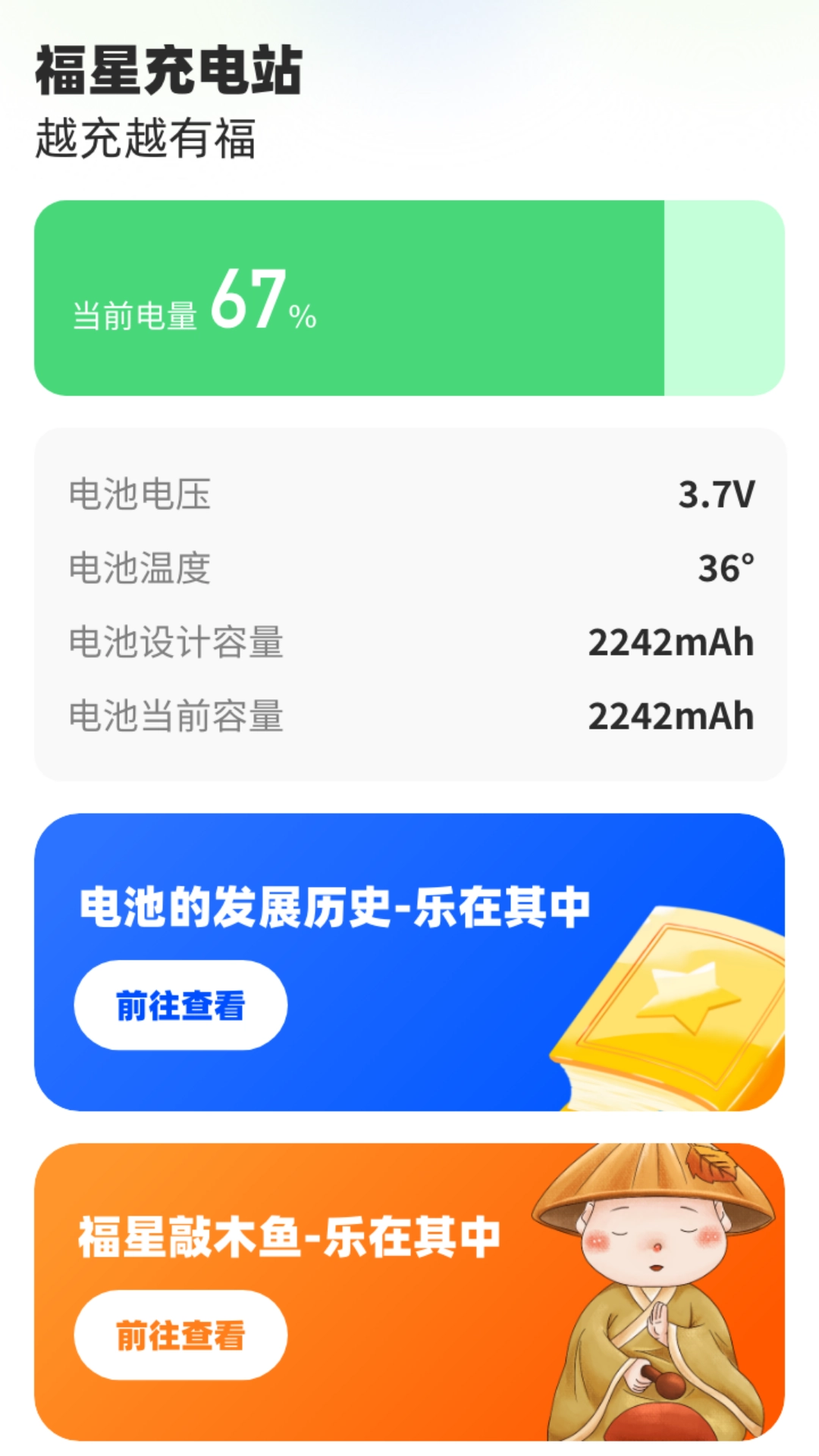The height and width of the screenshot is (1456, 819).
Task: Open 电池的发展历史 battery history banner
Action: pyautogui.click(x=409, y=963)
